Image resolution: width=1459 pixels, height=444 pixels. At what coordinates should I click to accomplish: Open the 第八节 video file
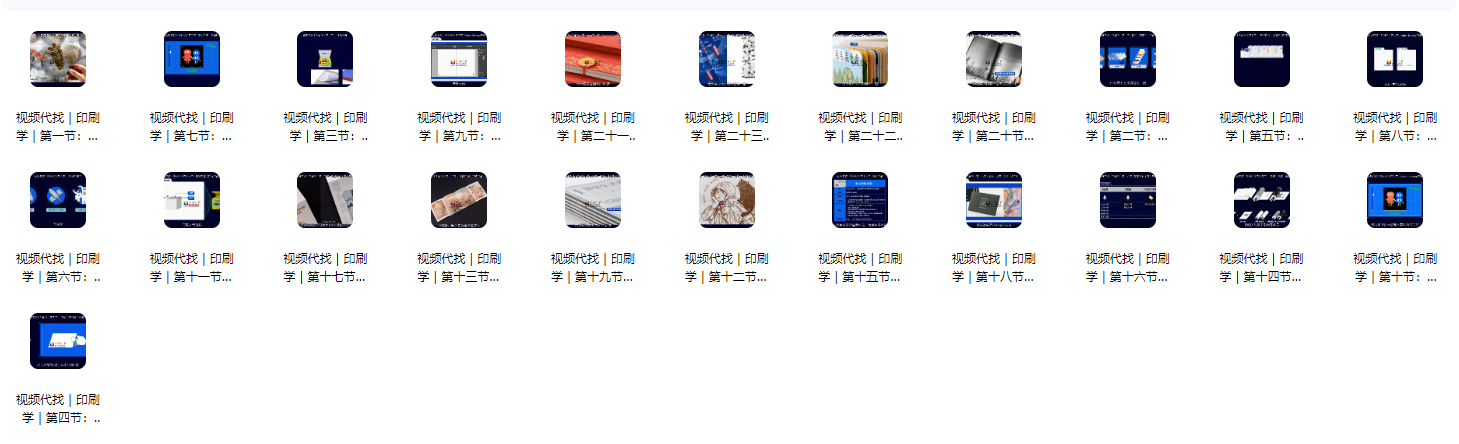coord(1395,59)
